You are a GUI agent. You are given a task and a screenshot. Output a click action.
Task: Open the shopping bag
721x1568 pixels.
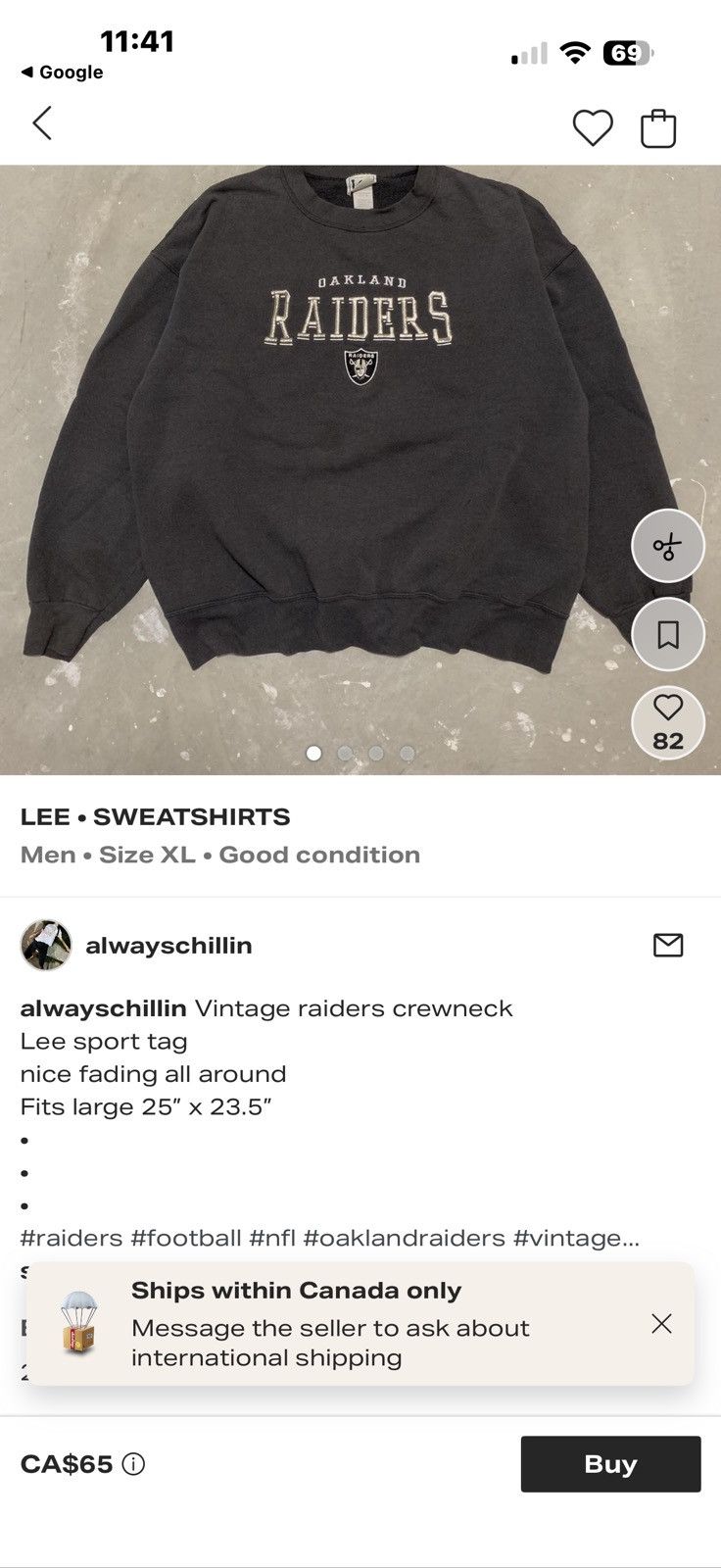click(x=658, y=127)
